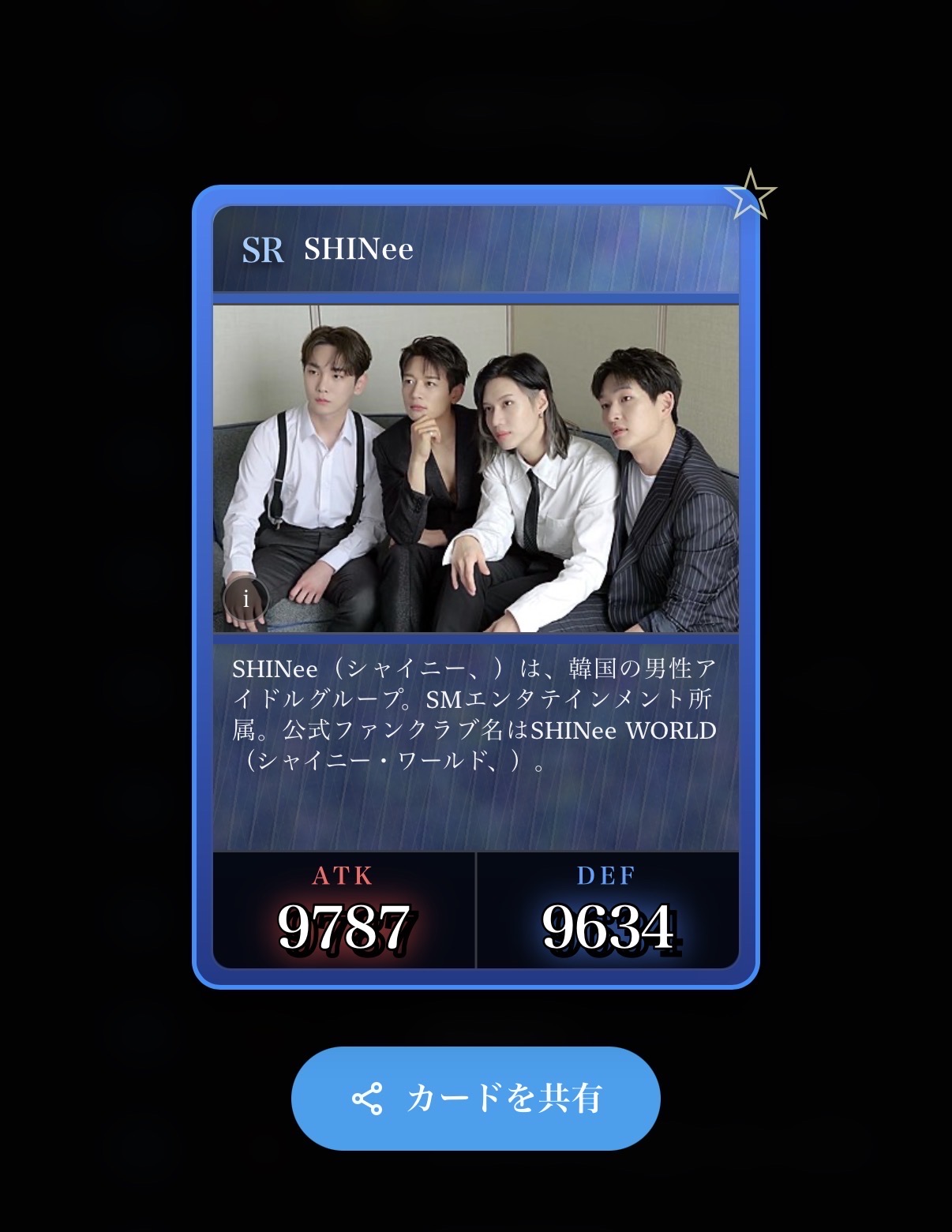Share the card with カードを共有
The image size is (952, 1232).
(476, 1098)
